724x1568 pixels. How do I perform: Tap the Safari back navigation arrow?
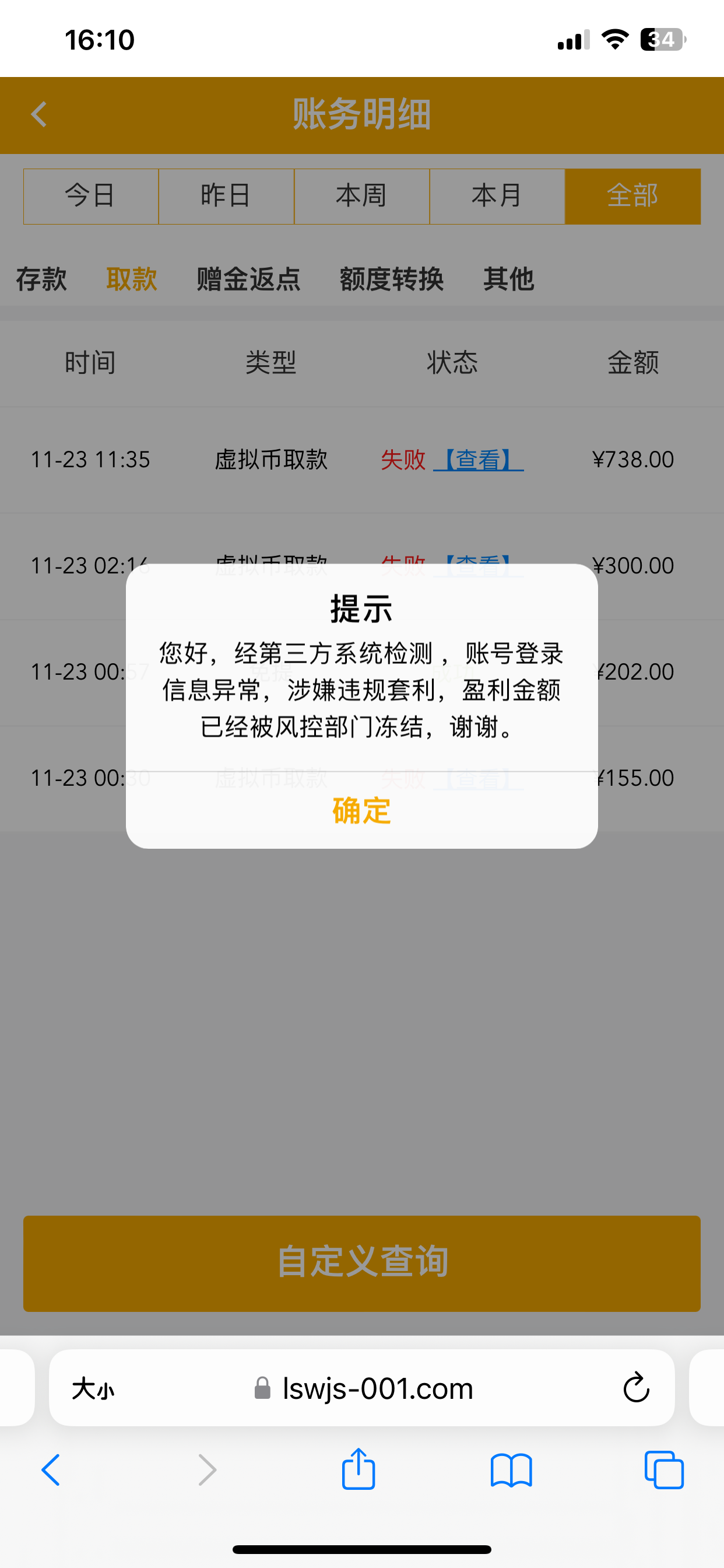(x=51, y=1469)
